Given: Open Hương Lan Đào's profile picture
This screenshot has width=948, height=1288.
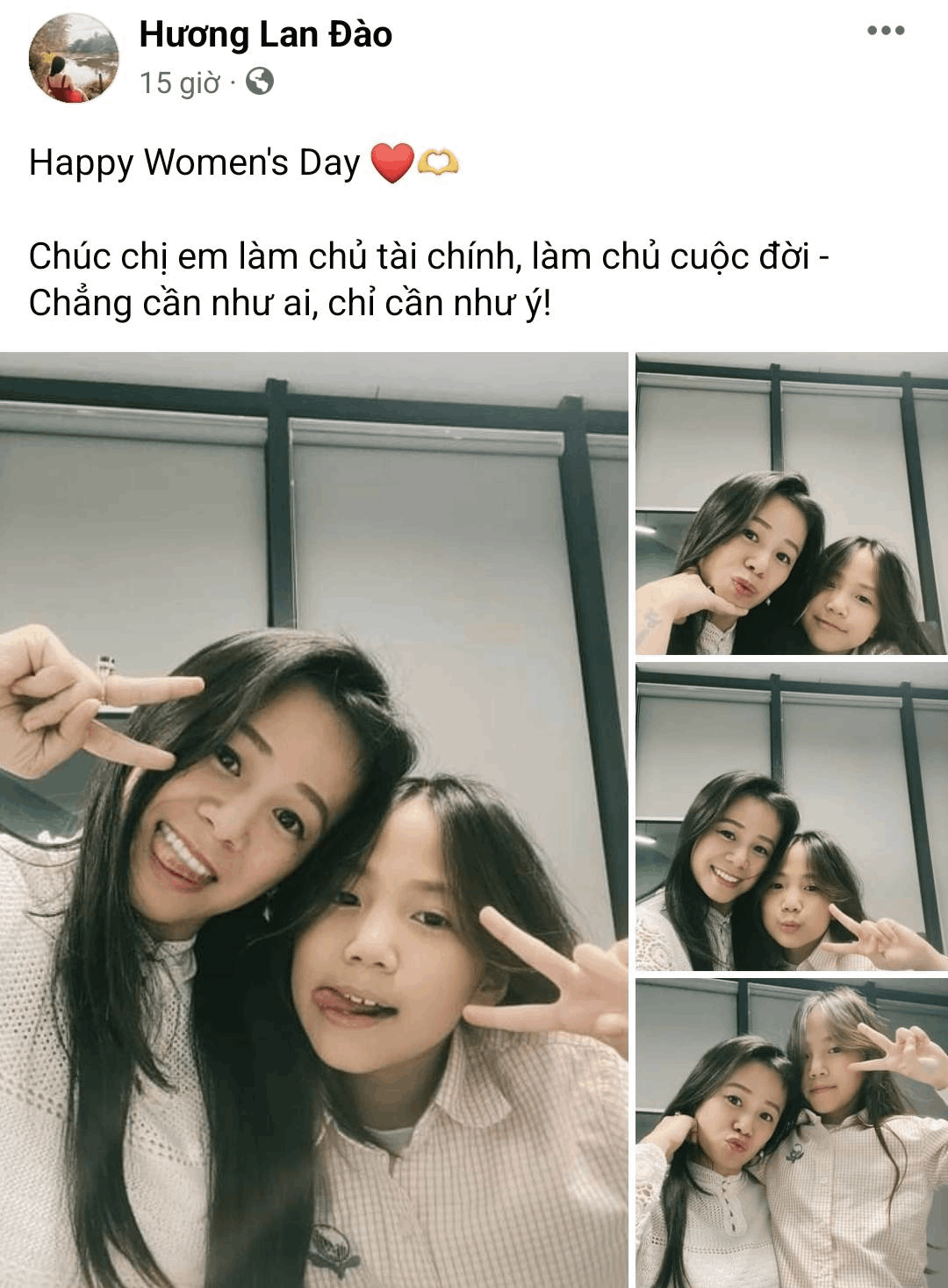Looking at the screenshot, I should pos(74,58).
